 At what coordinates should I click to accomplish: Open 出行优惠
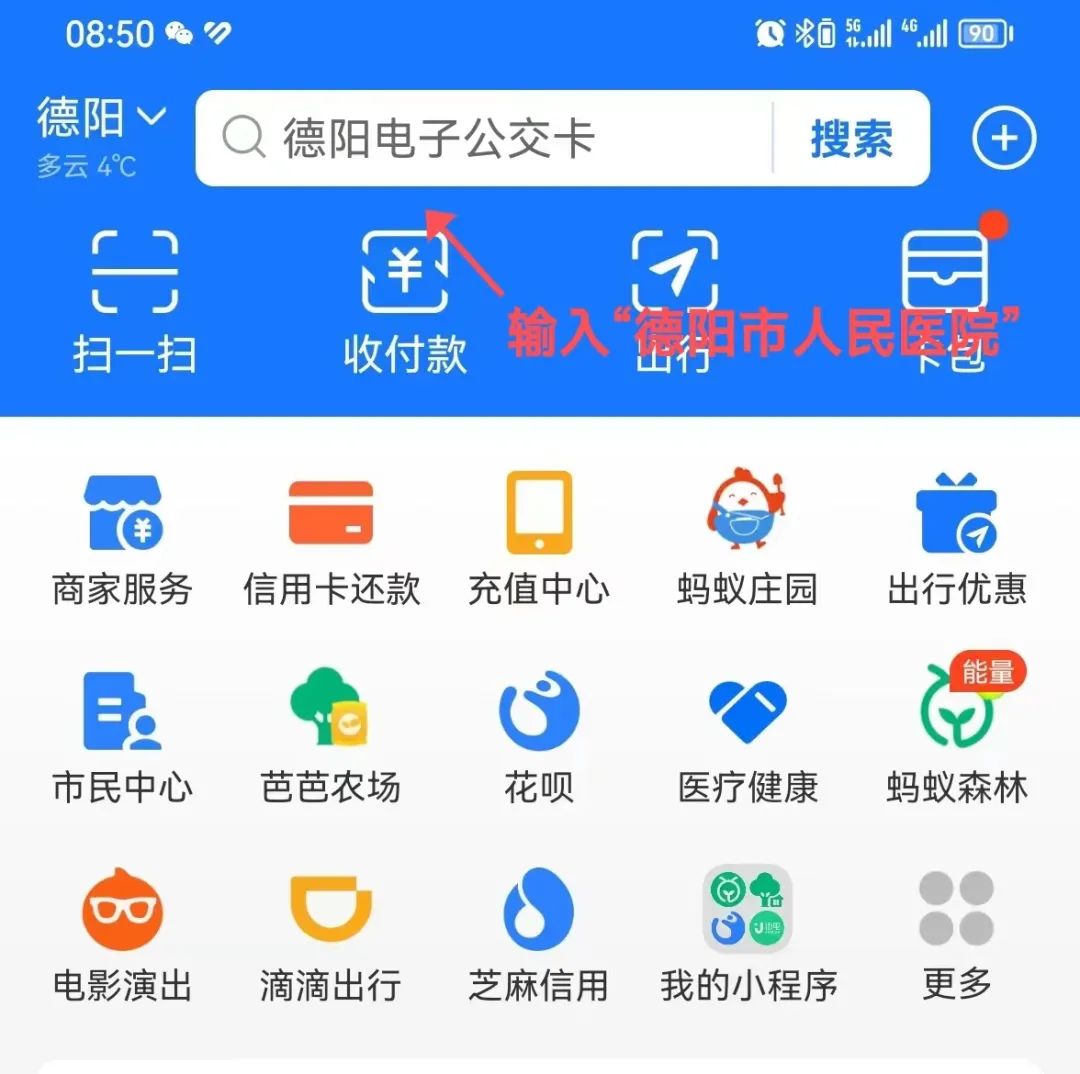[957, 540]
